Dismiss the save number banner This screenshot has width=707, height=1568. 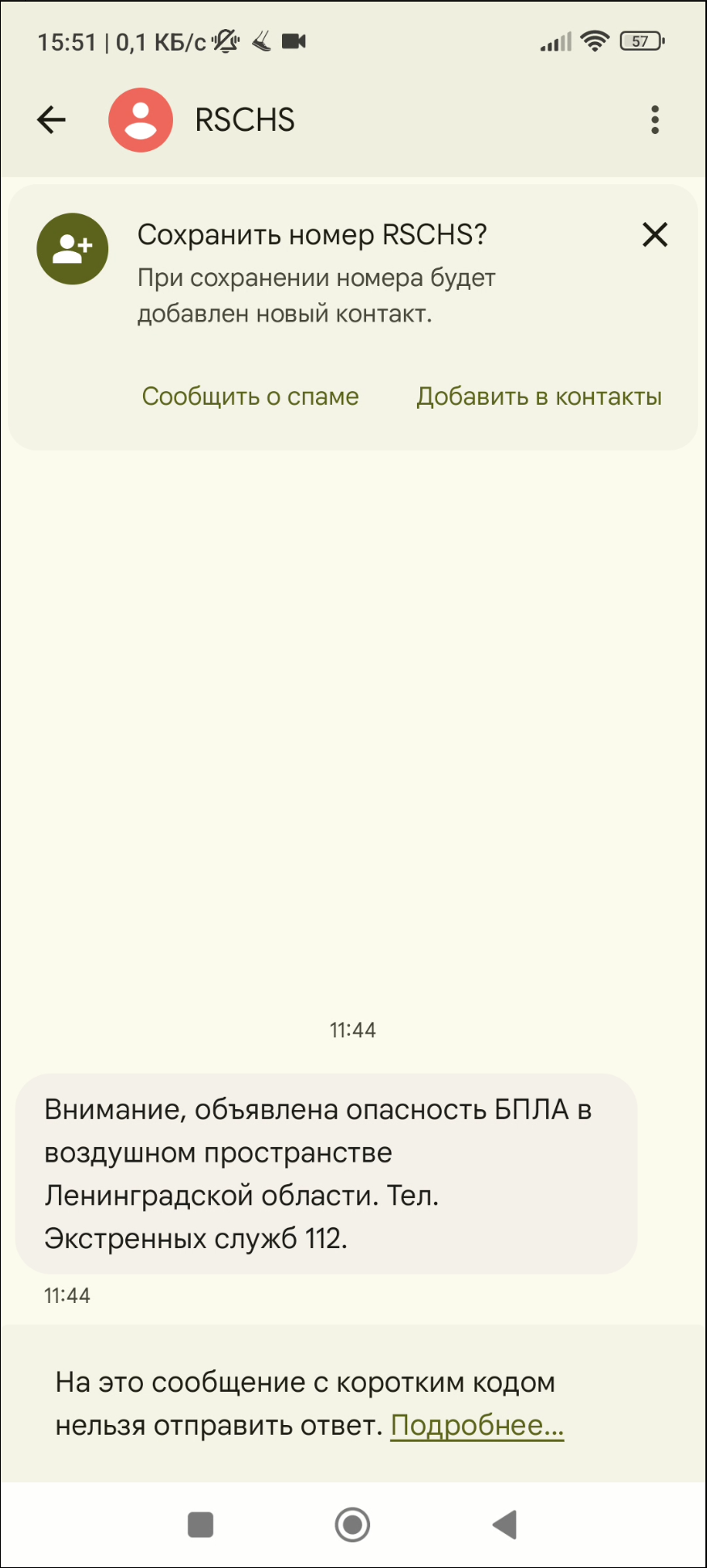[x=654, y=235]
